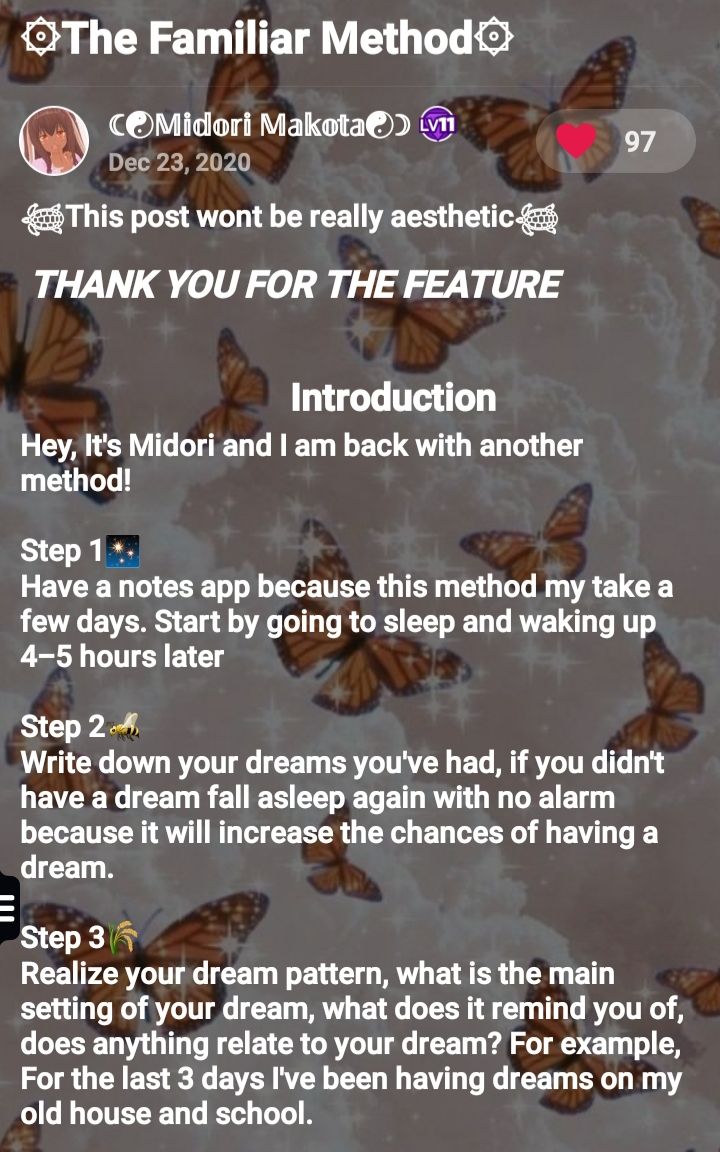
Task: Open the side drawer menu handle
Action: [8, 907]
